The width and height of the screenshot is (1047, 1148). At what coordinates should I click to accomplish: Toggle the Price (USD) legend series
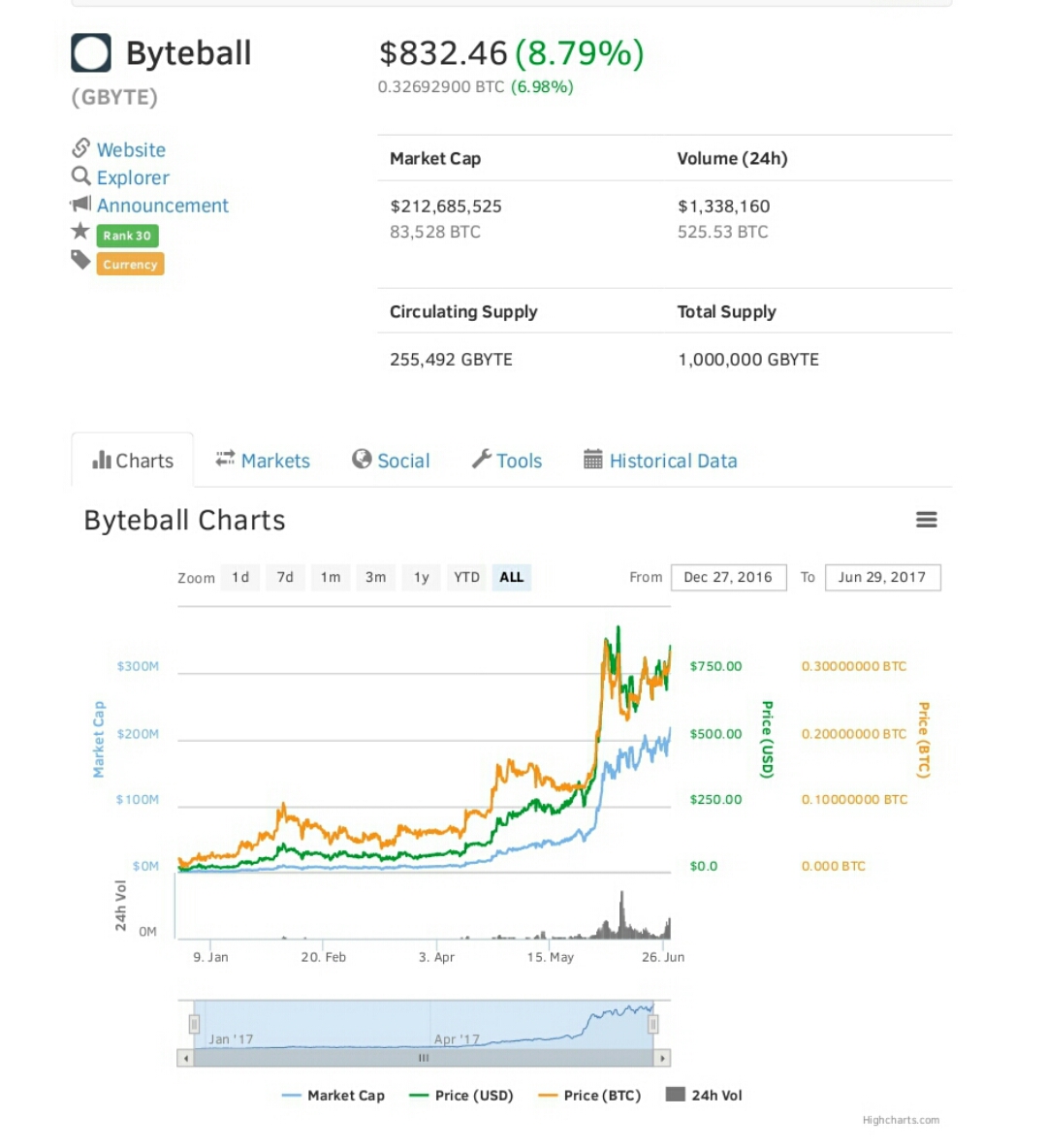(473, 1096)
